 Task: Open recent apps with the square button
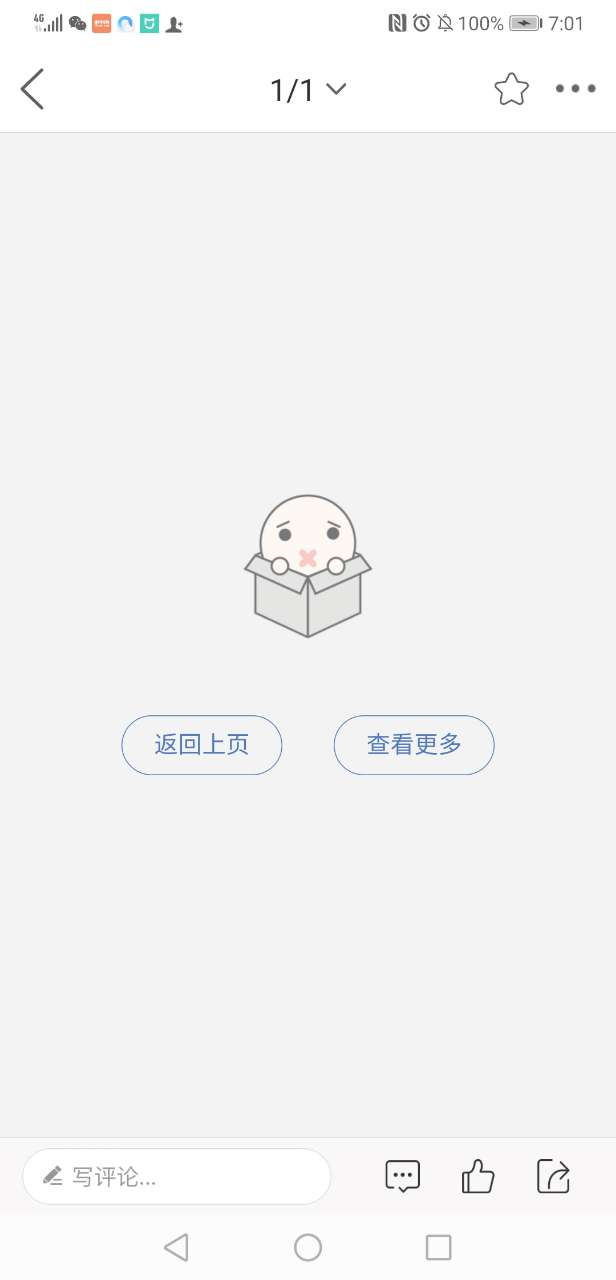(439, 1247)
